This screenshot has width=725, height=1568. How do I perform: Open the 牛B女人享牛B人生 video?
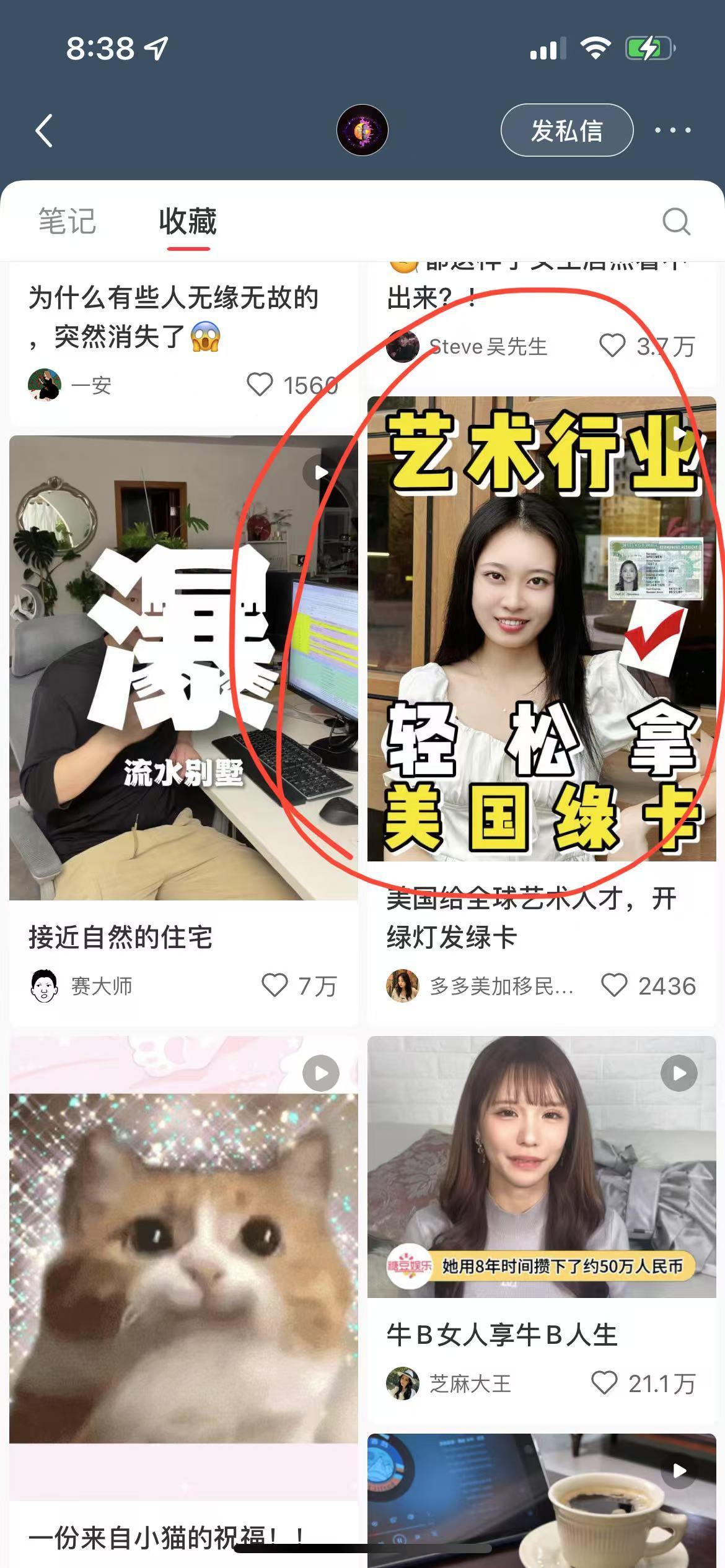click(x=541, y=1166)
